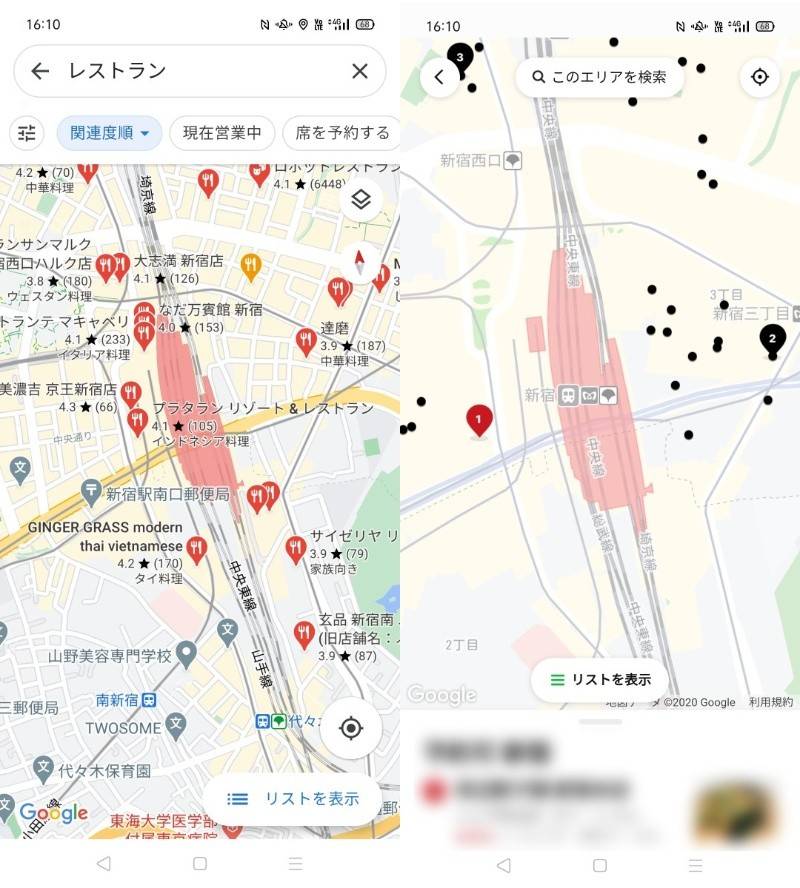Open the map layers button

[x=361, y=199]
